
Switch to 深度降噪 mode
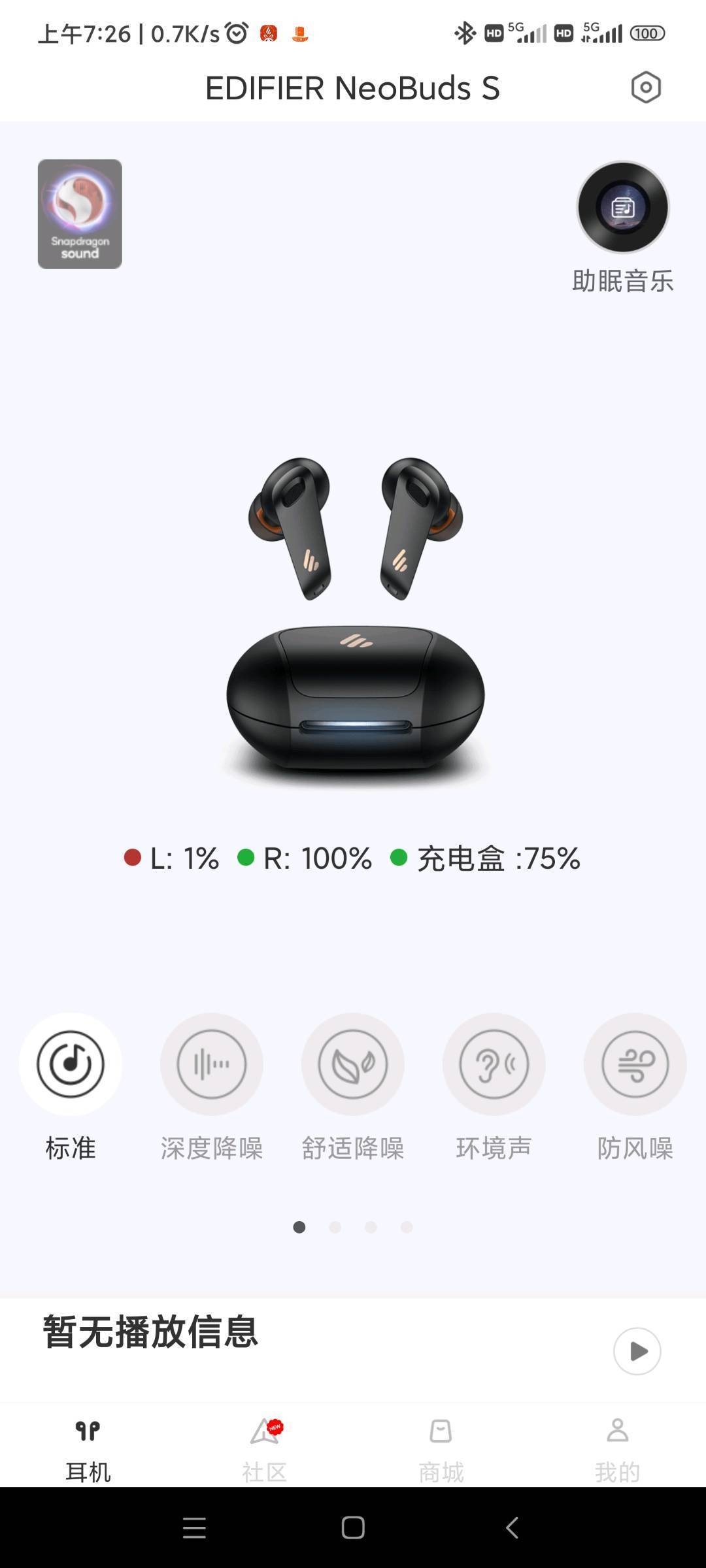coord(212,1064)
